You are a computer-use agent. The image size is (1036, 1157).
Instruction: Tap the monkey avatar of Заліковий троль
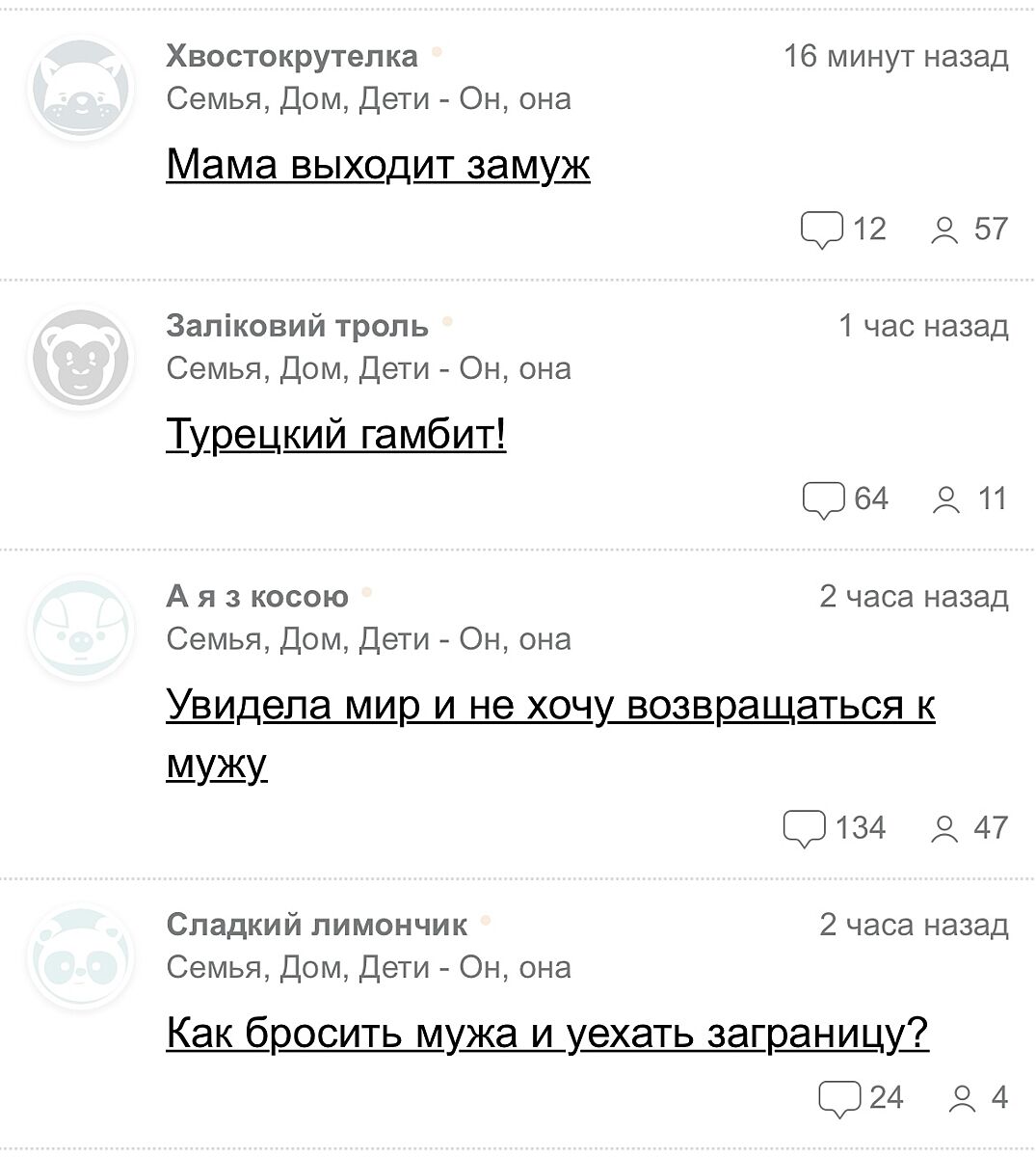click(x=80, y=359)
